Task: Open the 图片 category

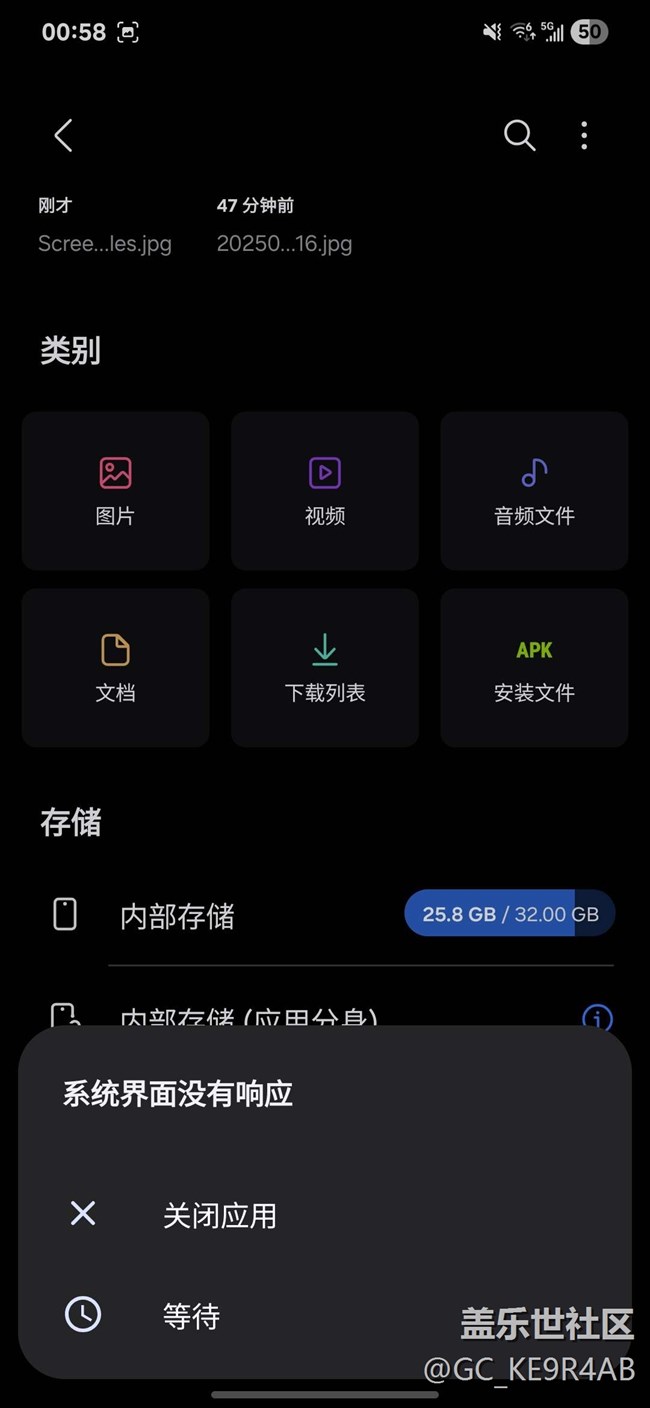Action: (115, 490)
